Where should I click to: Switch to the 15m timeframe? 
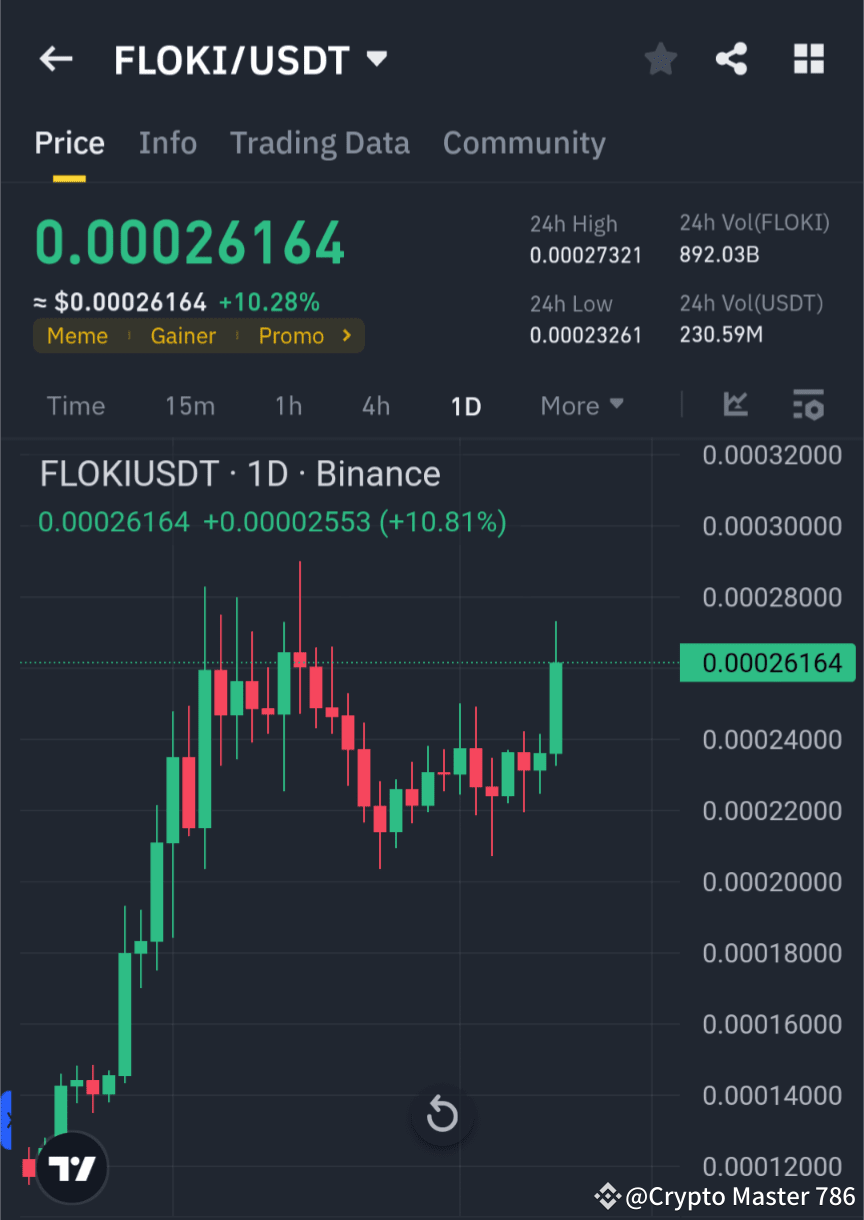click(190, 405)
